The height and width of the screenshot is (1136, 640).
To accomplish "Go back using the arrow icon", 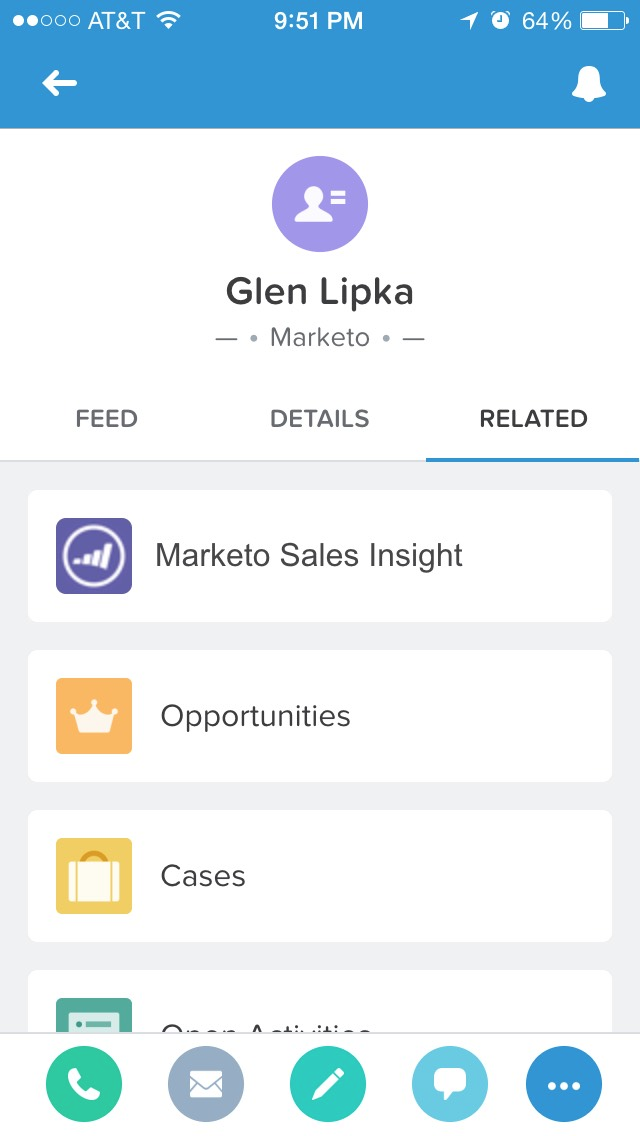I will [60, 84].
